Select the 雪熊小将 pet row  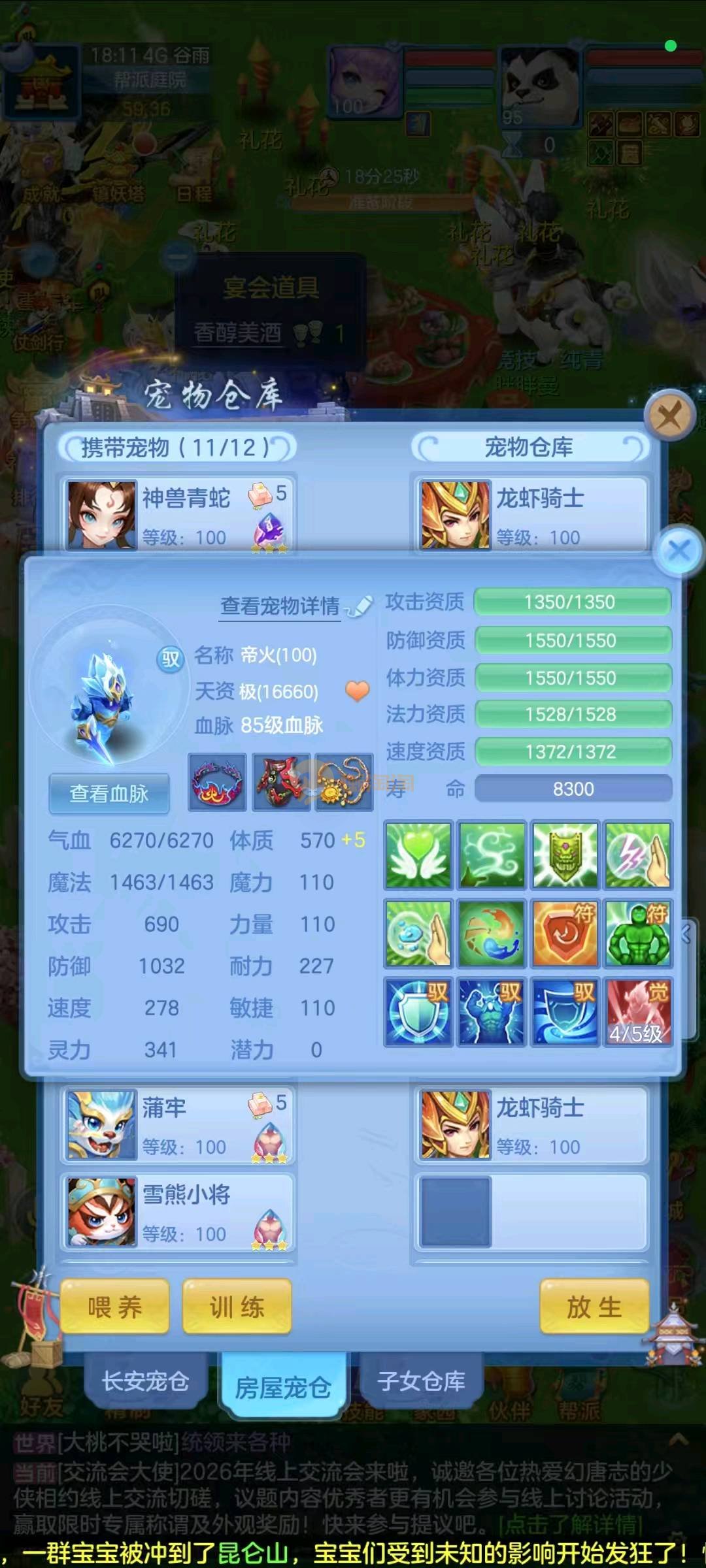click(x=178, y=1213)
